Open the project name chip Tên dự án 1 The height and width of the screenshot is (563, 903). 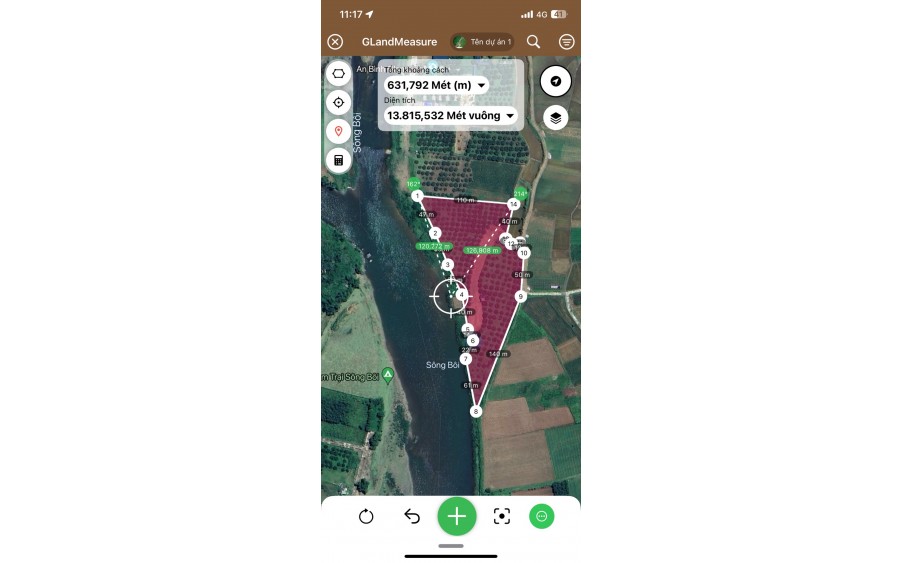point(482,42)
